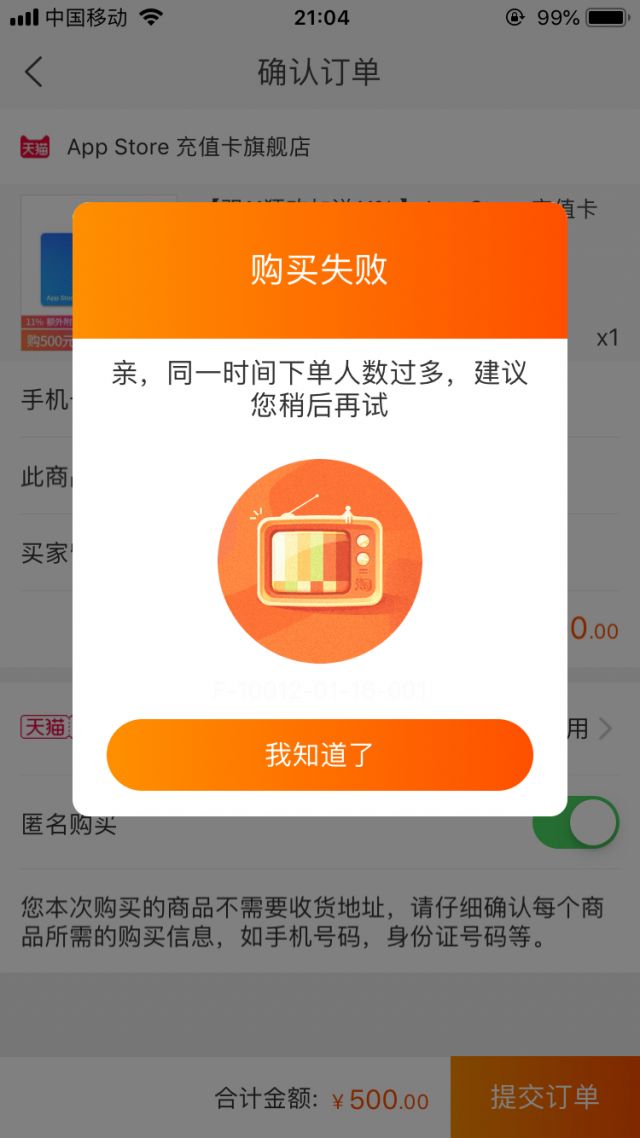Screen dimensions: 640x1138
Task: Tap 提交订单 to submit the order
Action: point(544,1096)
